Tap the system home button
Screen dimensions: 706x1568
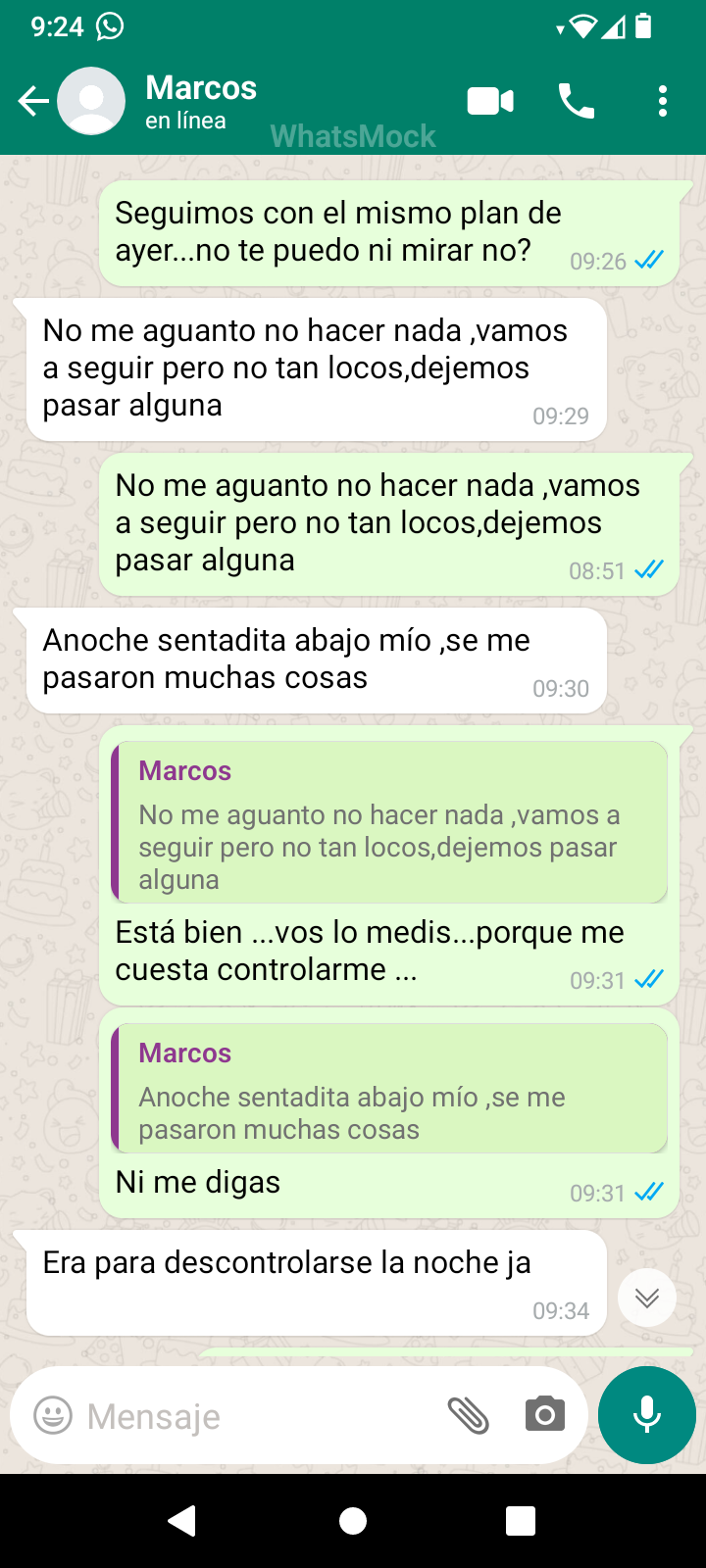353,1520
